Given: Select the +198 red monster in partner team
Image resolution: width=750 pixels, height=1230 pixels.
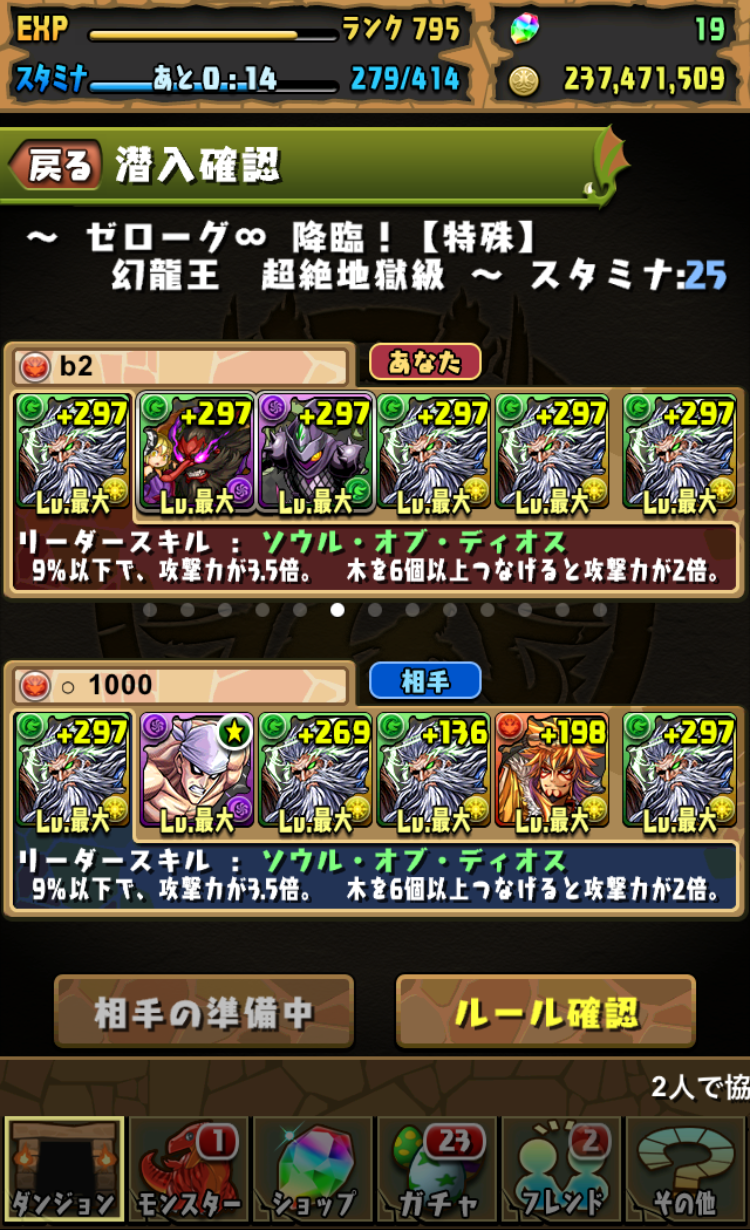Looking at the screenshot, I should [x=552, y=772].
